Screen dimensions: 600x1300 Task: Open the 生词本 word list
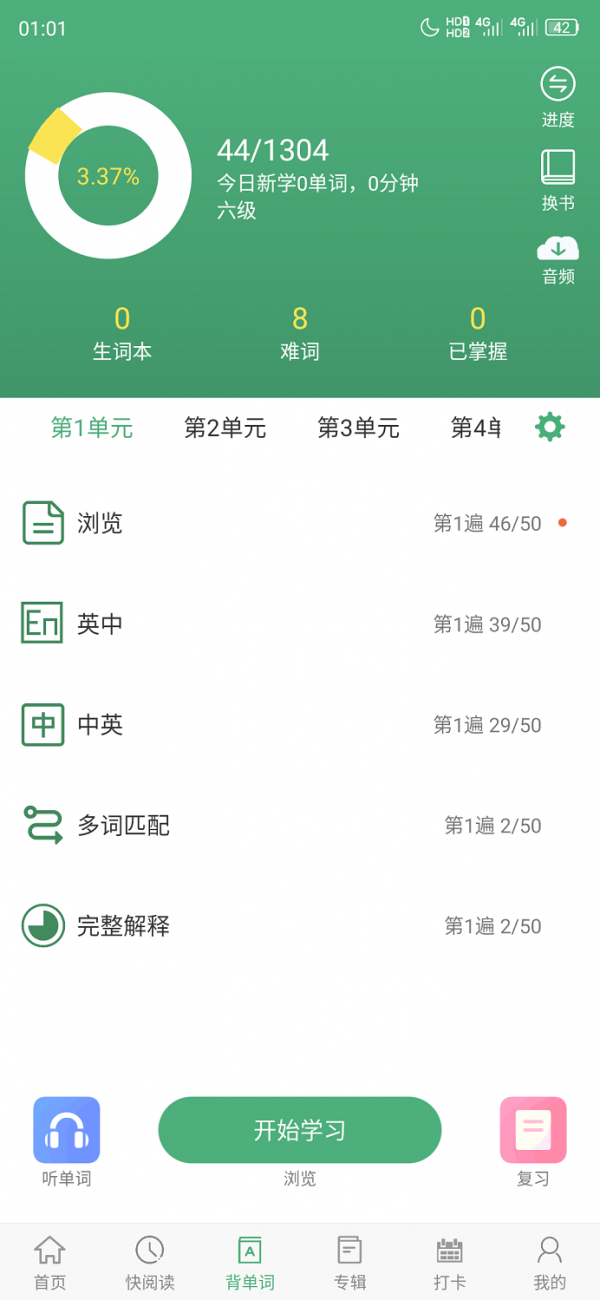point(122,334)
